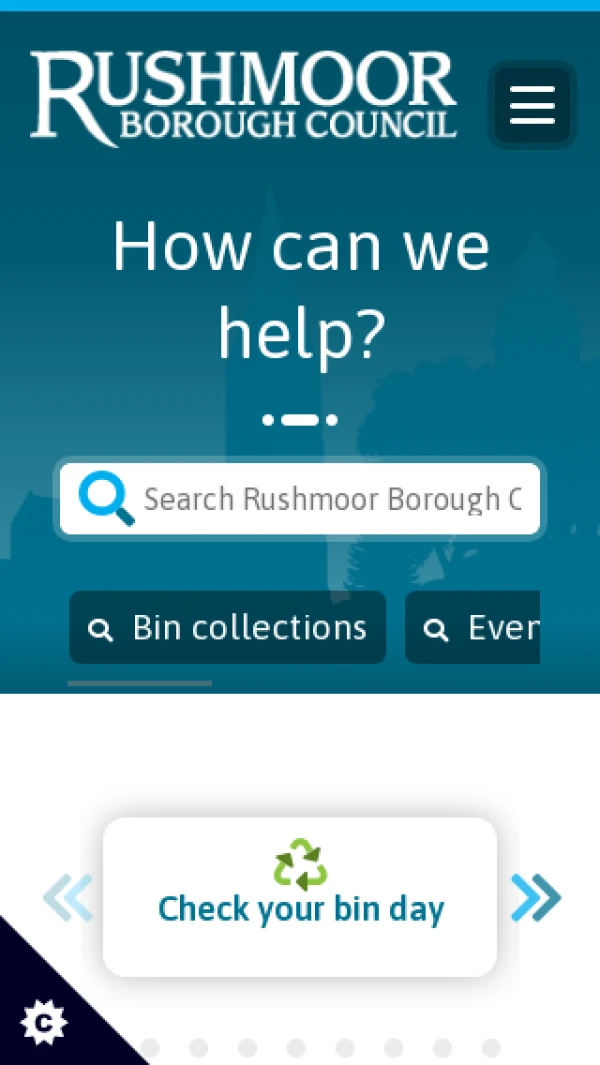Image resolution: width=600 pixels, height=1065 pixels.
Task: Tap the blue magnifier icon in search box
Action: click(106, 498)
